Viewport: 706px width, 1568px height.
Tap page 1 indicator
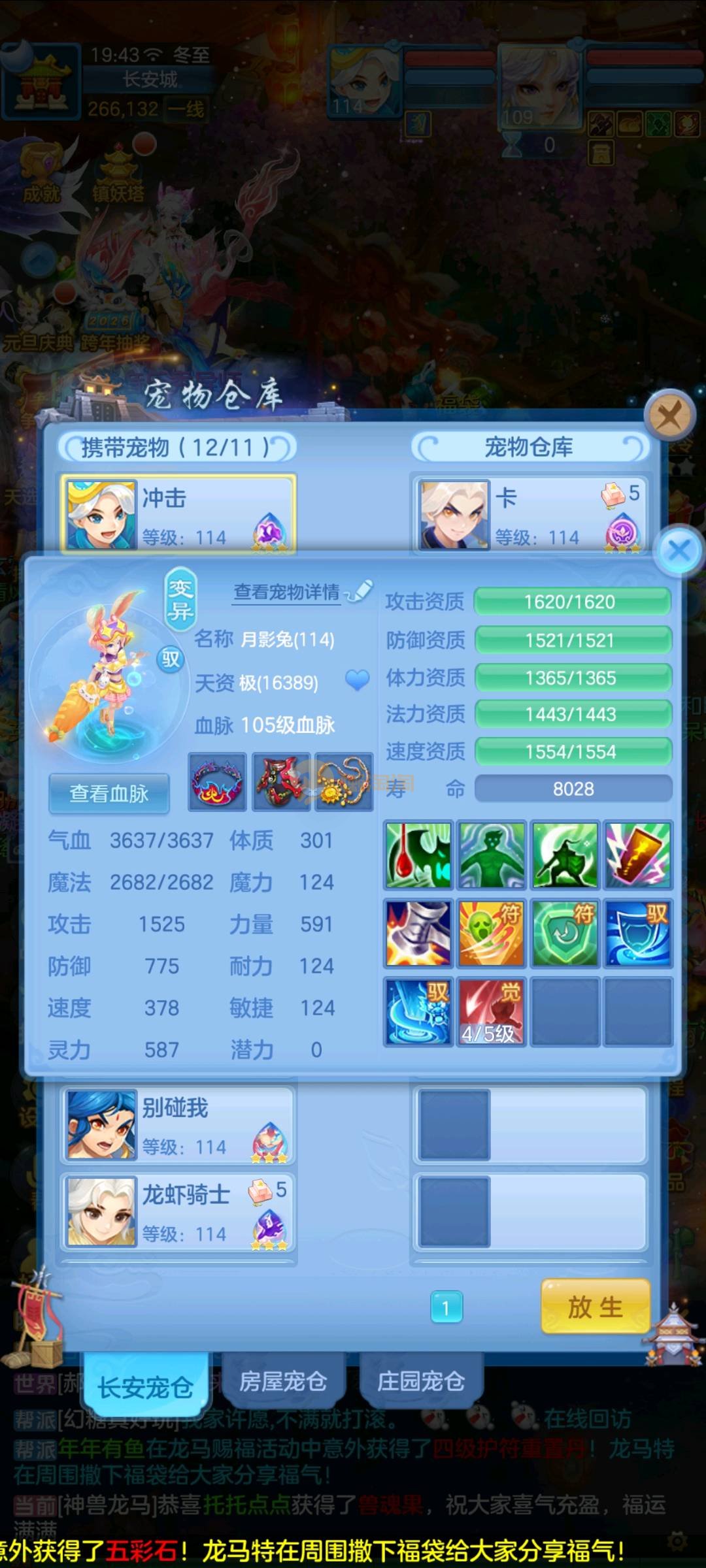coord(446,1307)
